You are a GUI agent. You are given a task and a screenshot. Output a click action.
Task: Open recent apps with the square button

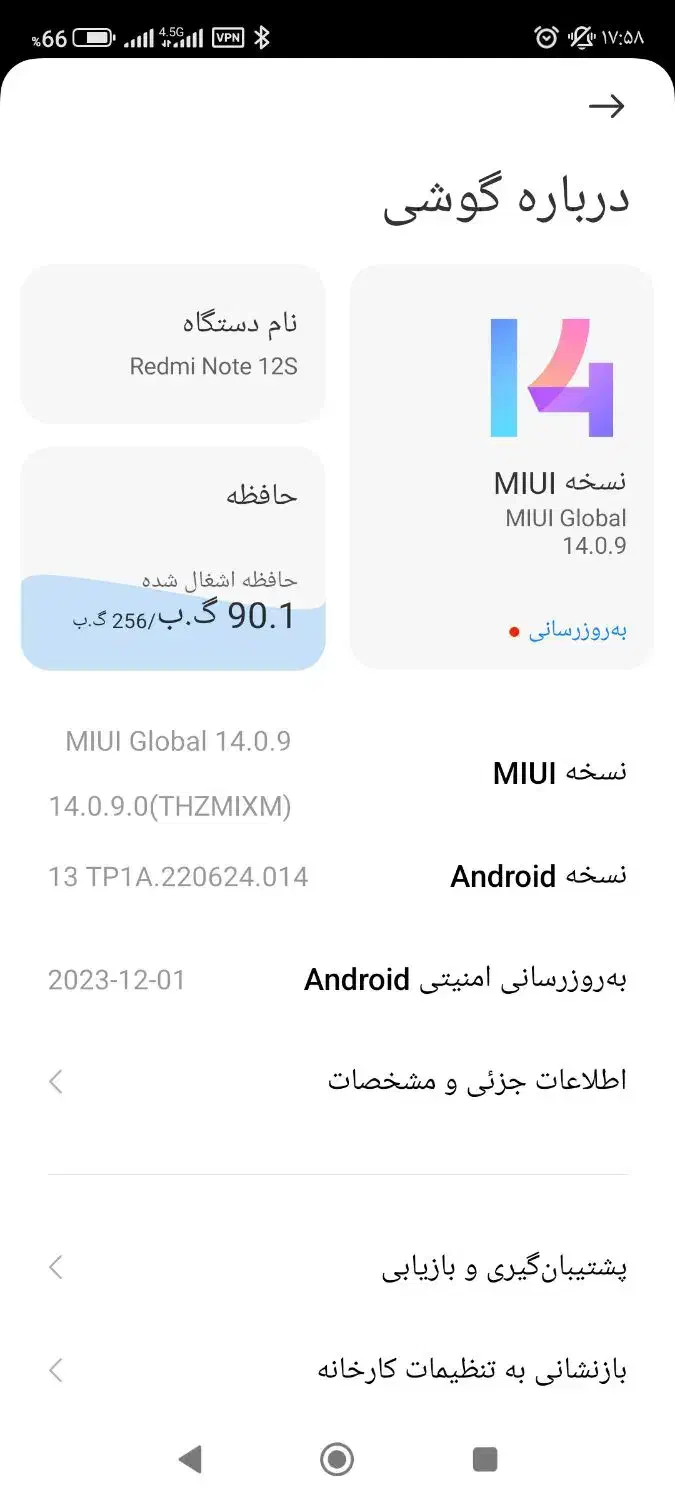click(x=485, y=1459)
